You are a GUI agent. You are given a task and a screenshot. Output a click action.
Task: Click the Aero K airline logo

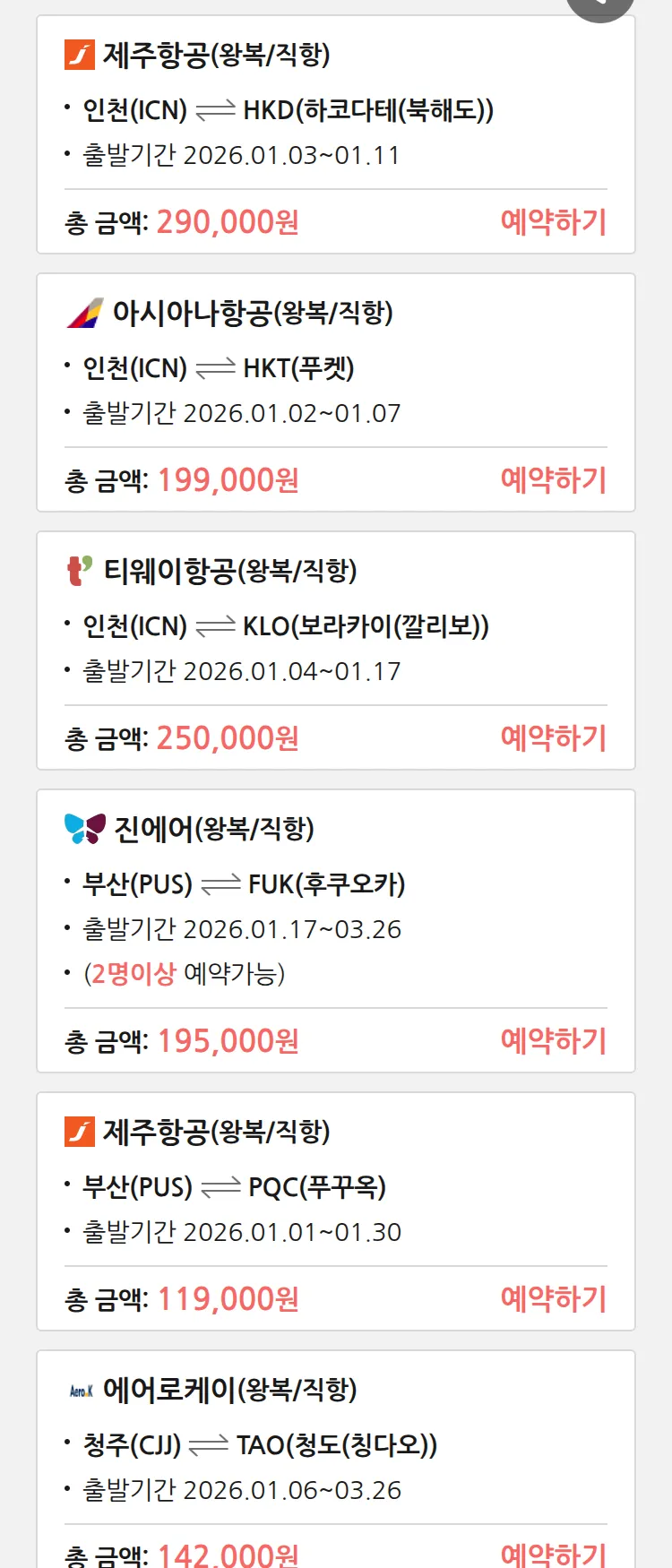pos(82,1390)
